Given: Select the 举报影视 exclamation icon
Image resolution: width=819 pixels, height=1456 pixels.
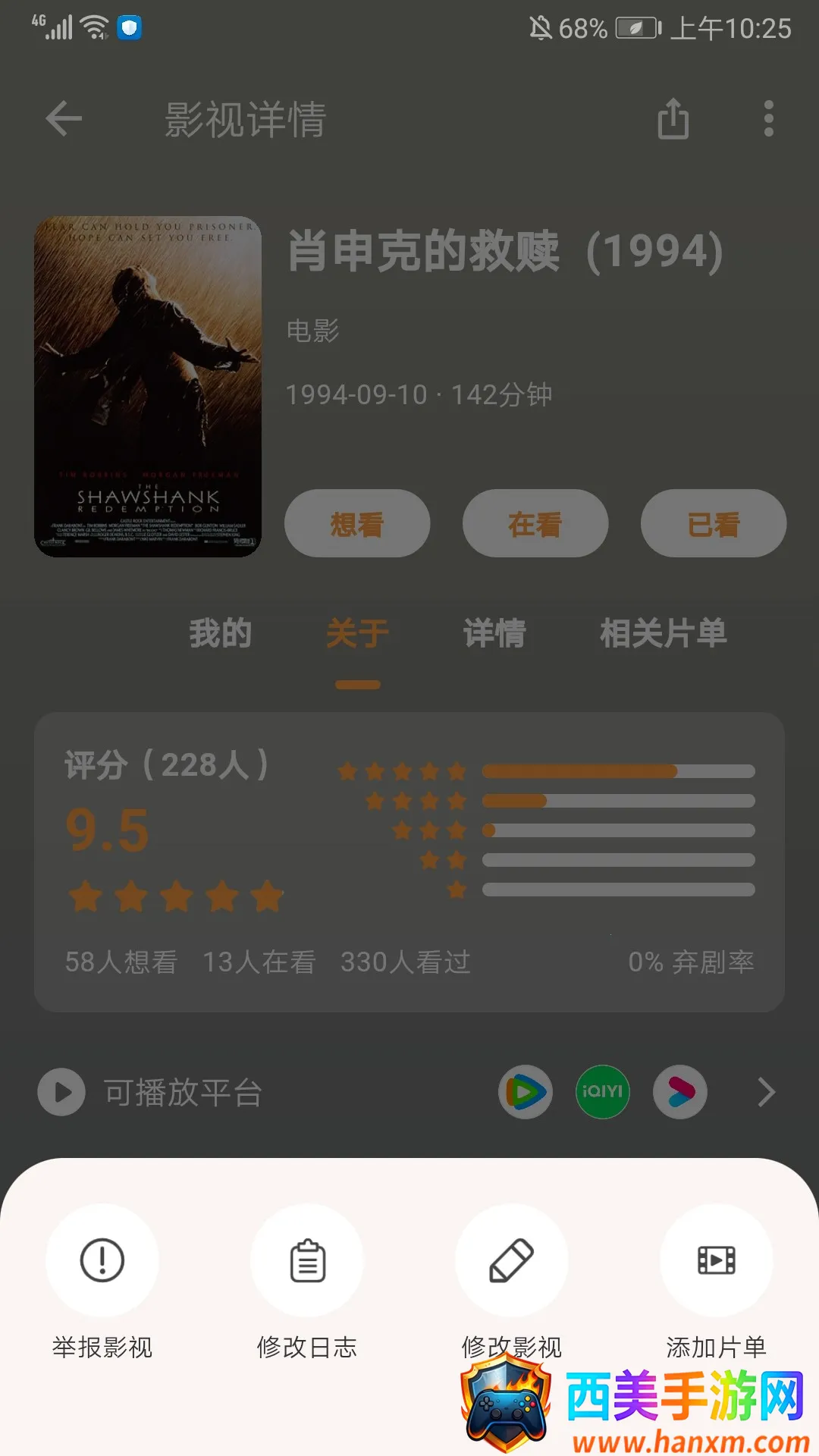Looking at the screenshot, I should click(102, 1260).
